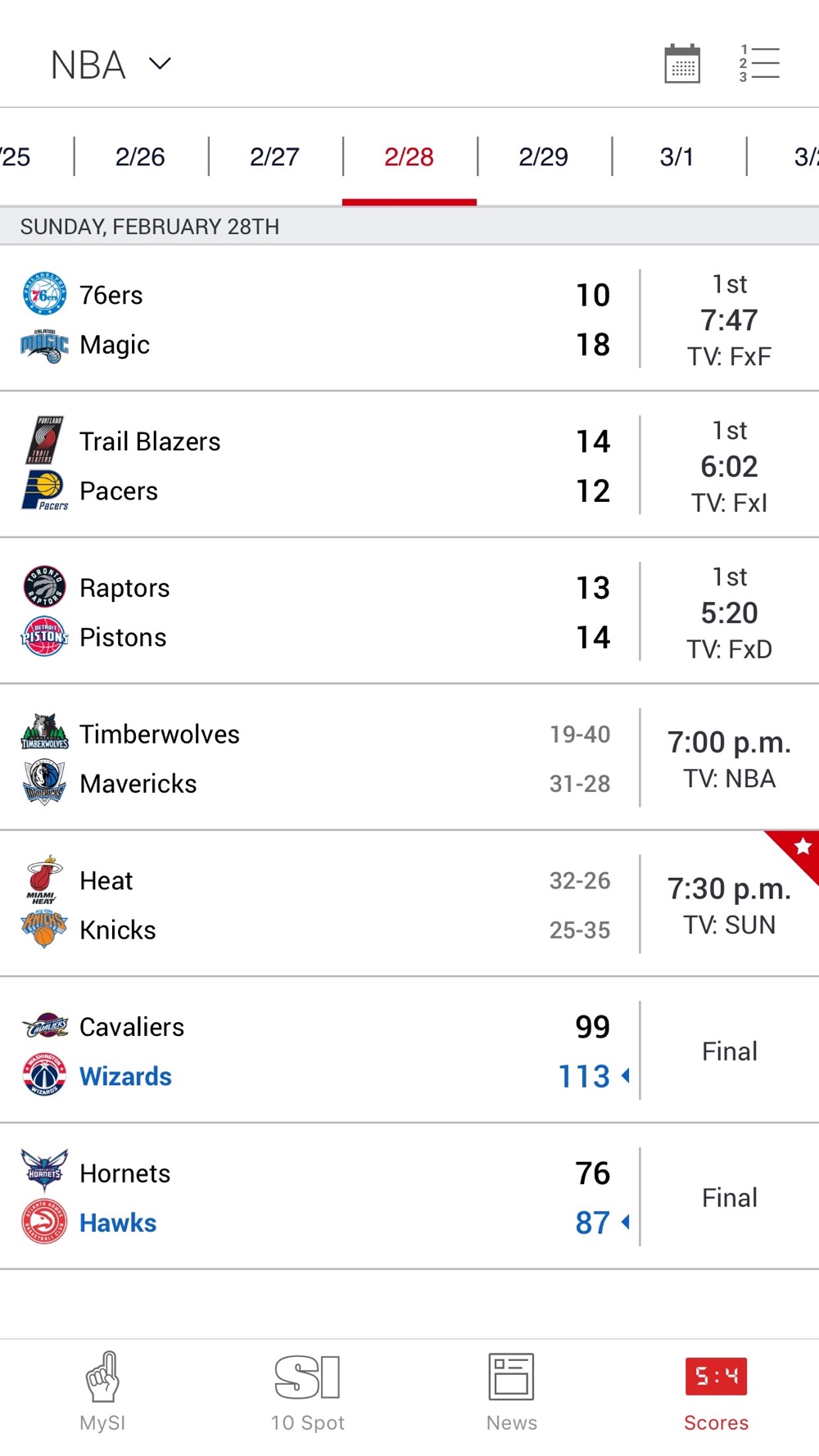The height and width of the screenshot is (1456, 819).
Task: Tap the Scores tab
Action: click(x=717, y=1392)
